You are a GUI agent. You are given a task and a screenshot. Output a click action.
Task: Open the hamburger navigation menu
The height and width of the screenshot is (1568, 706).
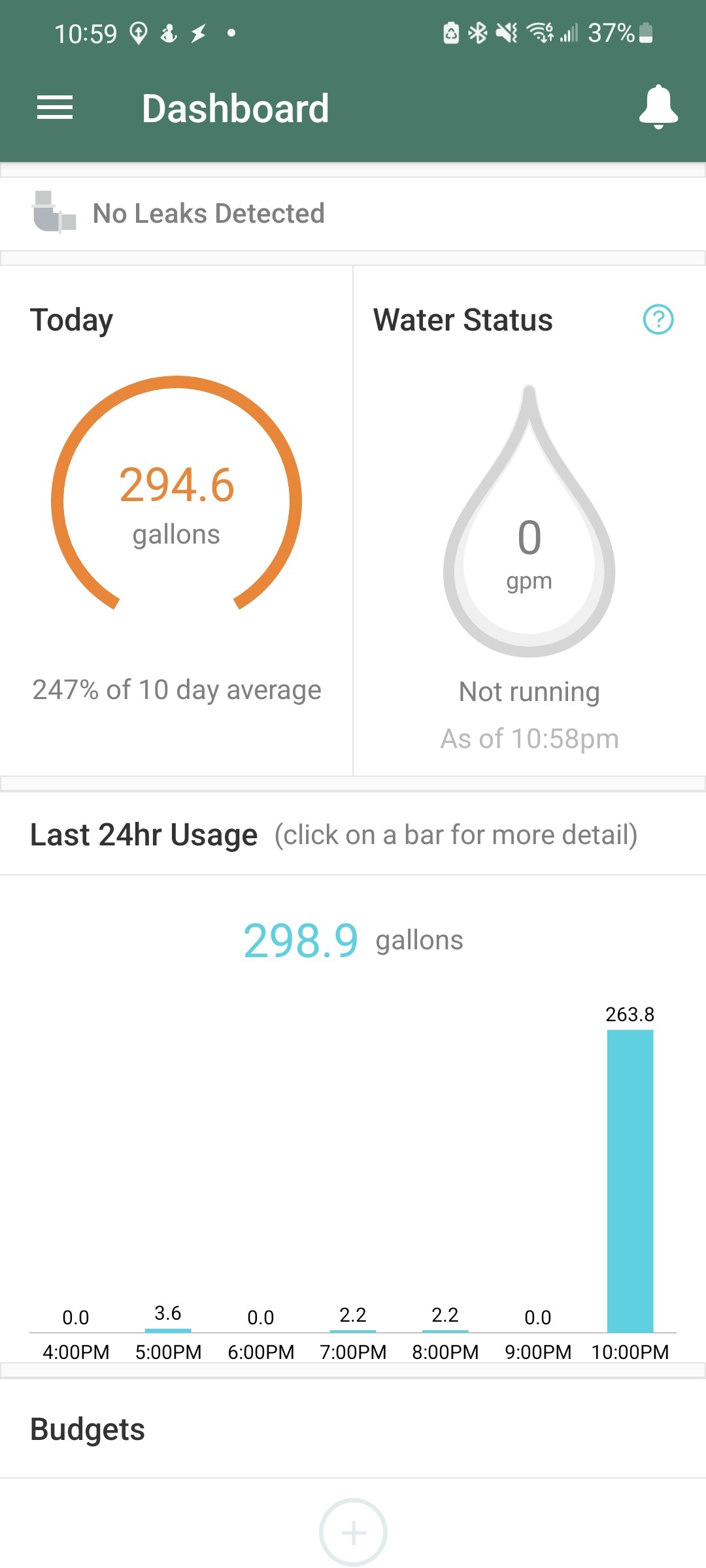click(x=55, y=108)
